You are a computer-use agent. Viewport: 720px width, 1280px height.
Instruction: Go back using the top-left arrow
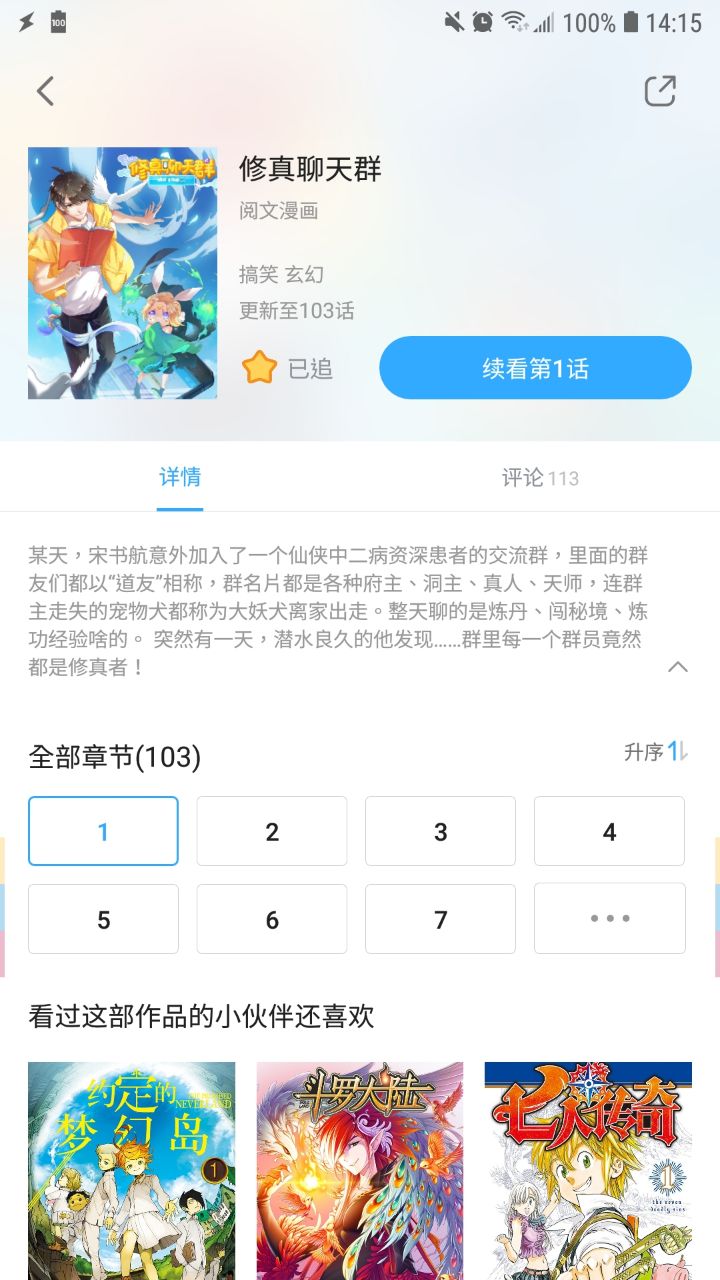pyautogui.click(x=45, y=91)
